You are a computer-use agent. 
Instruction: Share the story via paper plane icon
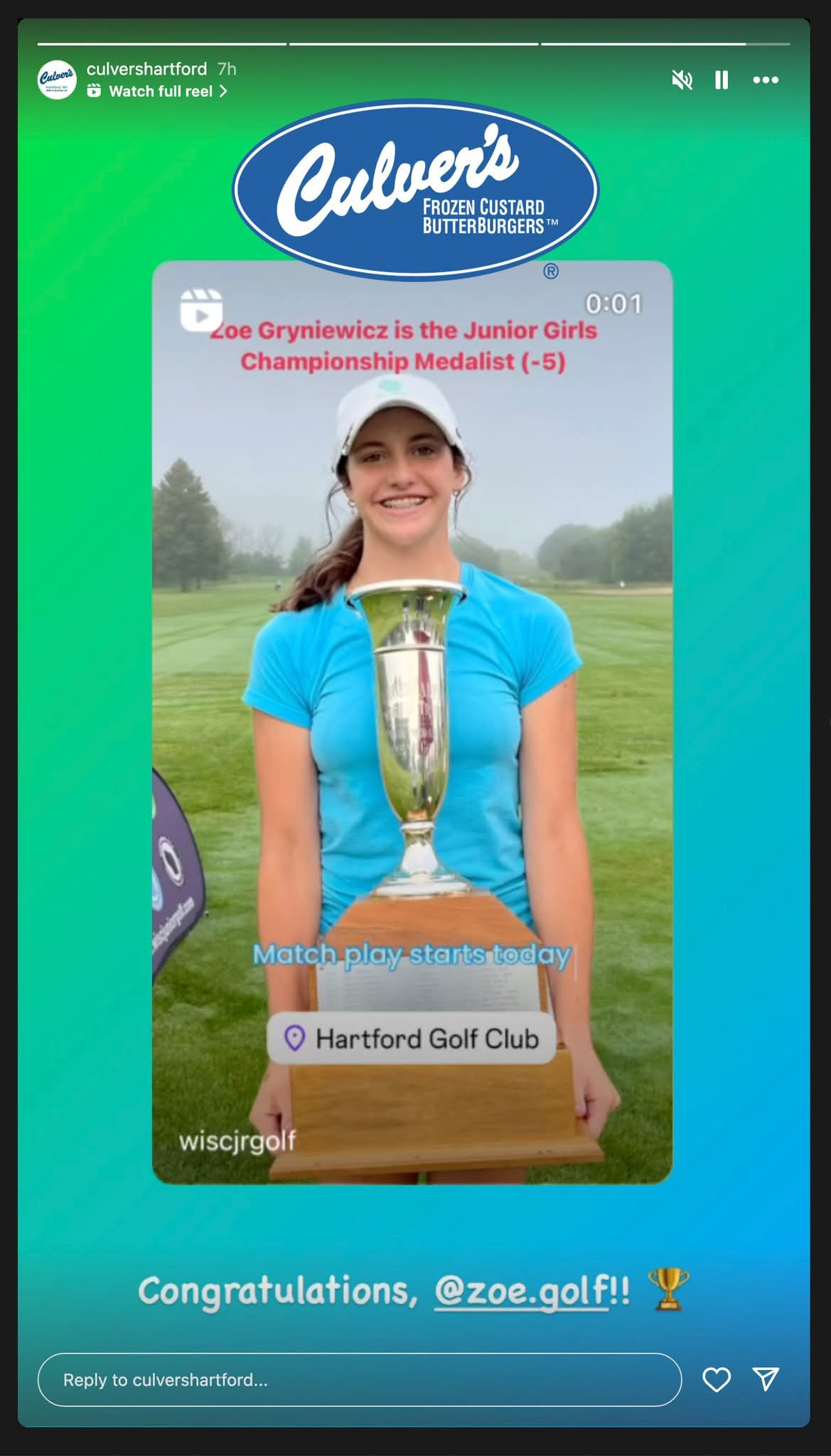(x=766, y=1379)
